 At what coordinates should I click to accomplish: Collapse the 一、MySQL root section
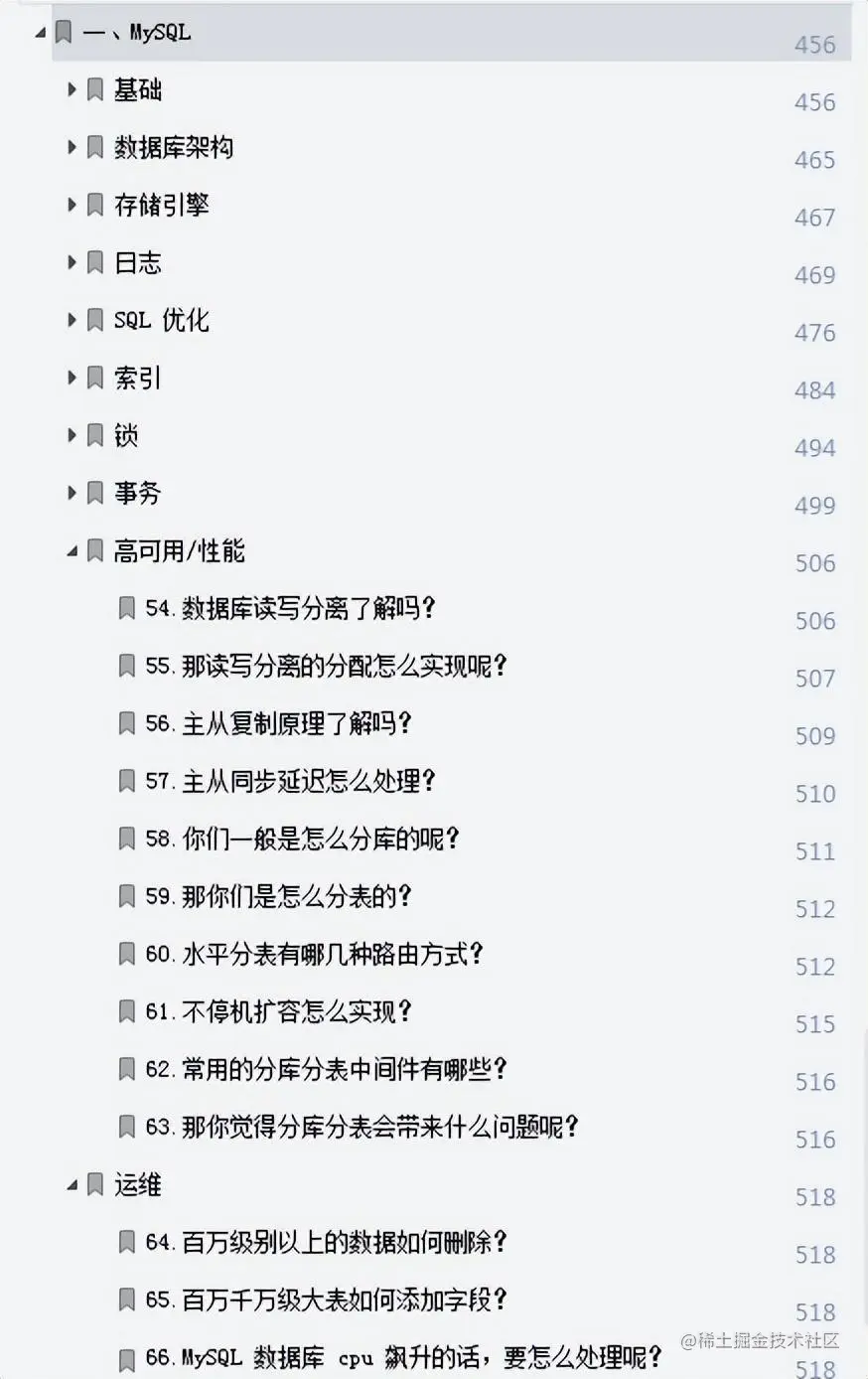(41, 33)
